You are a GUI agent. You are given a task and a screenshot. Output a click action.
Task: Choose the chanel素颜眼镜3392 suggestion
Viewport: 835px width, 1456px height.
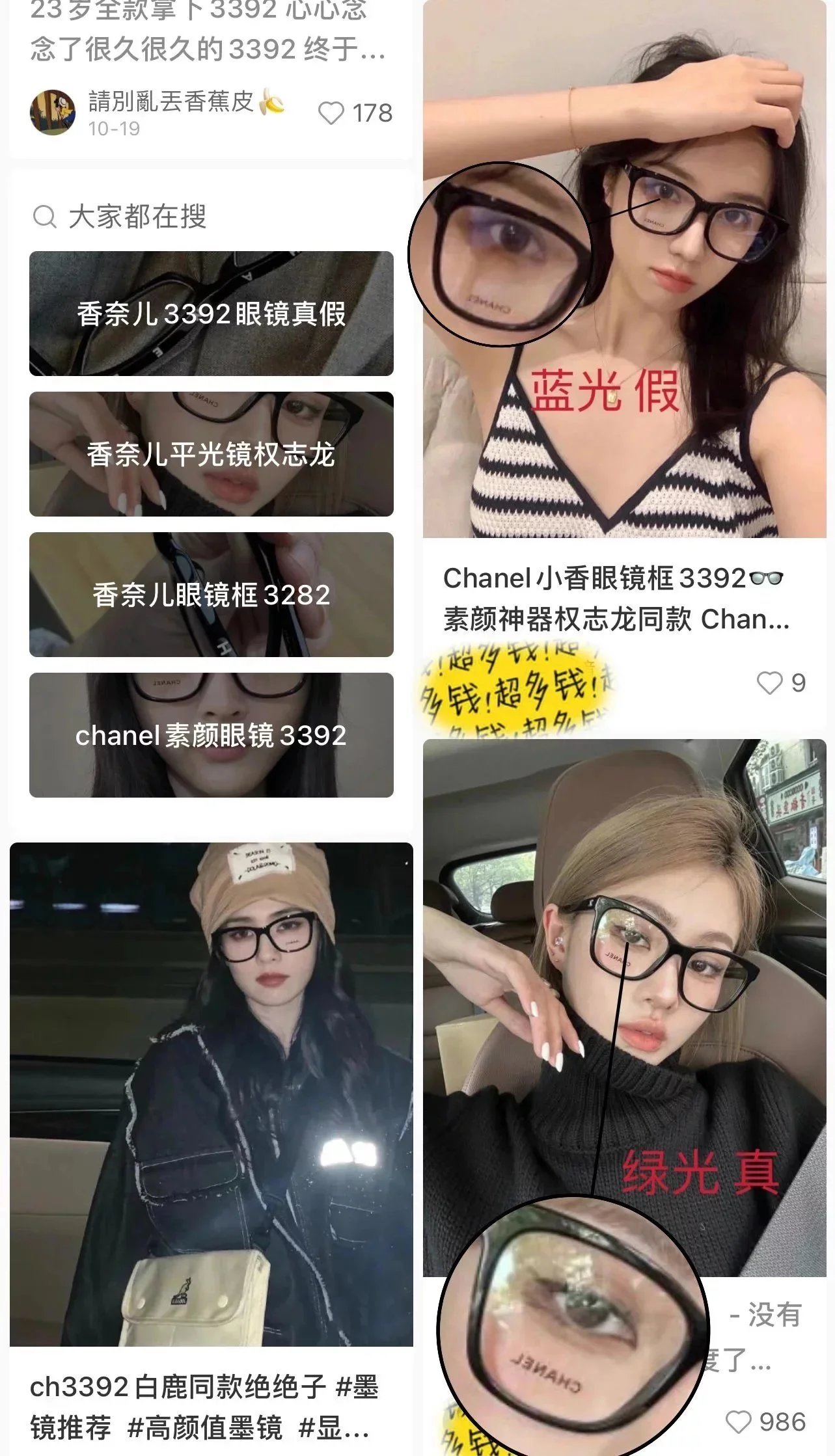coord(212,735)
